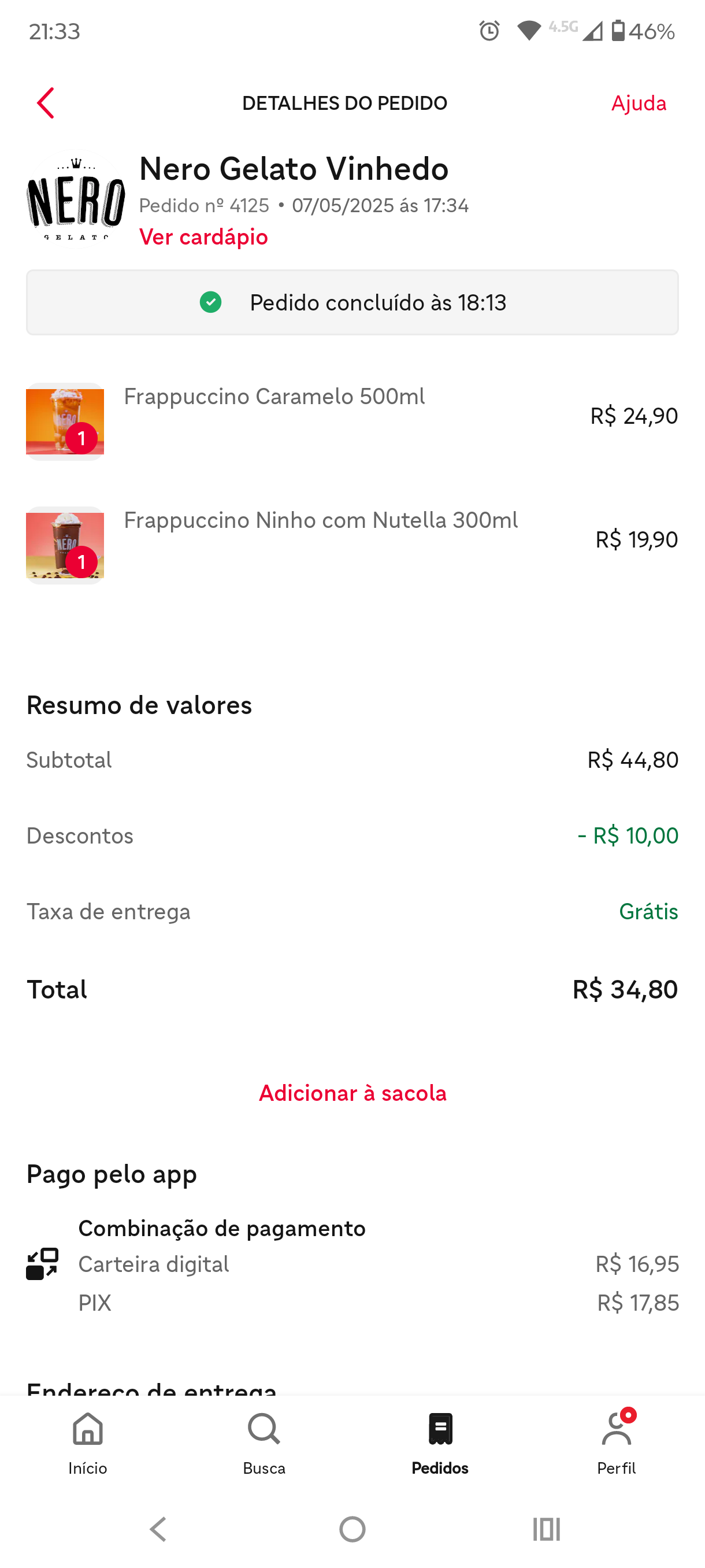Open system recent apps

coord(546,1529)
